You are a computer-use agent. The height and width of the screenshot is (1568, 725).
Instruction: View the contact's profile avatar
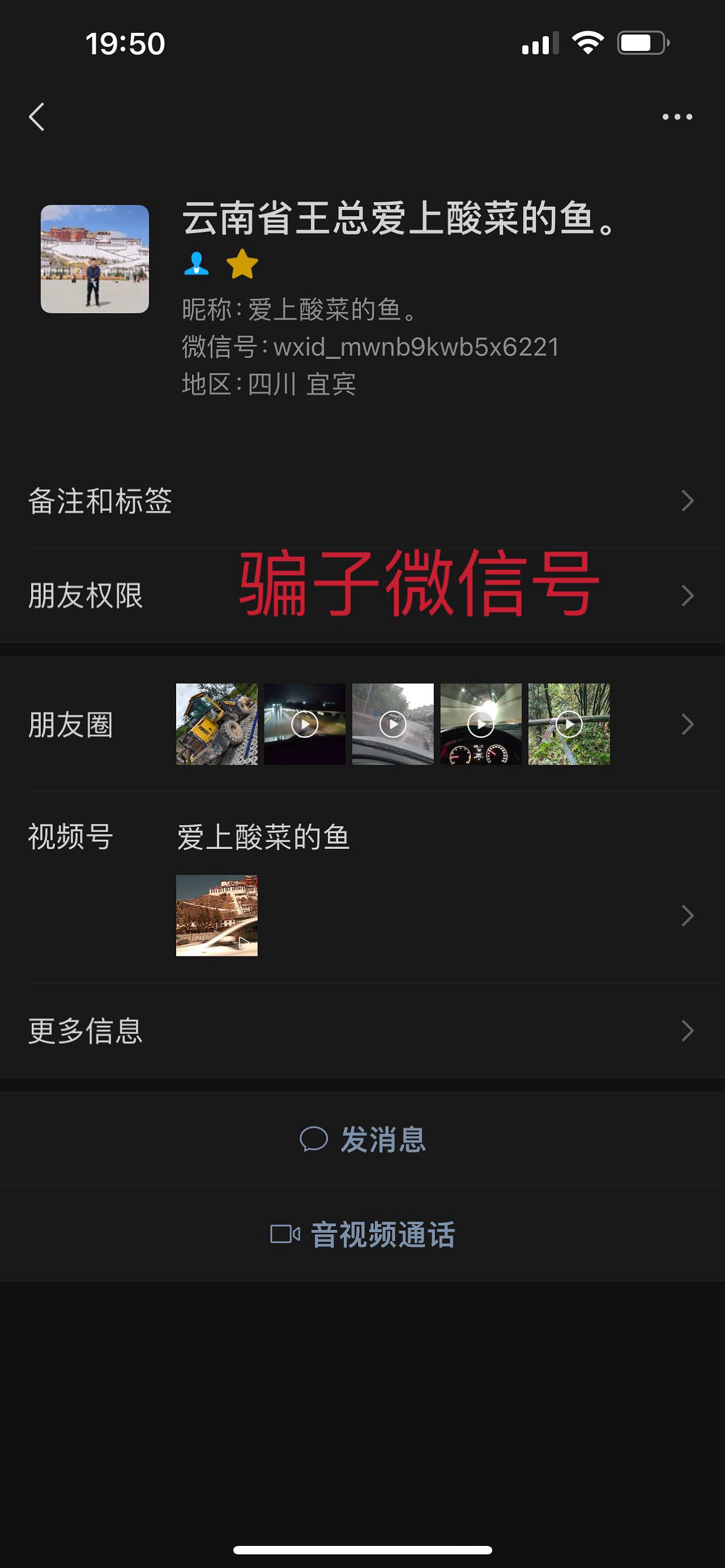click(x=95, y=259)
